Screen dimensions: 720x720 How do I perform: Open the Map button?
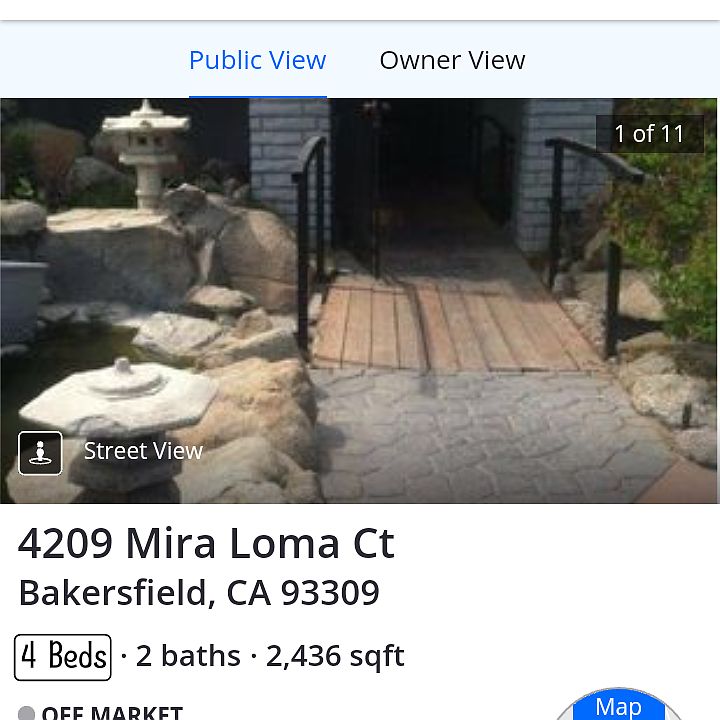(x=618, y=706)
